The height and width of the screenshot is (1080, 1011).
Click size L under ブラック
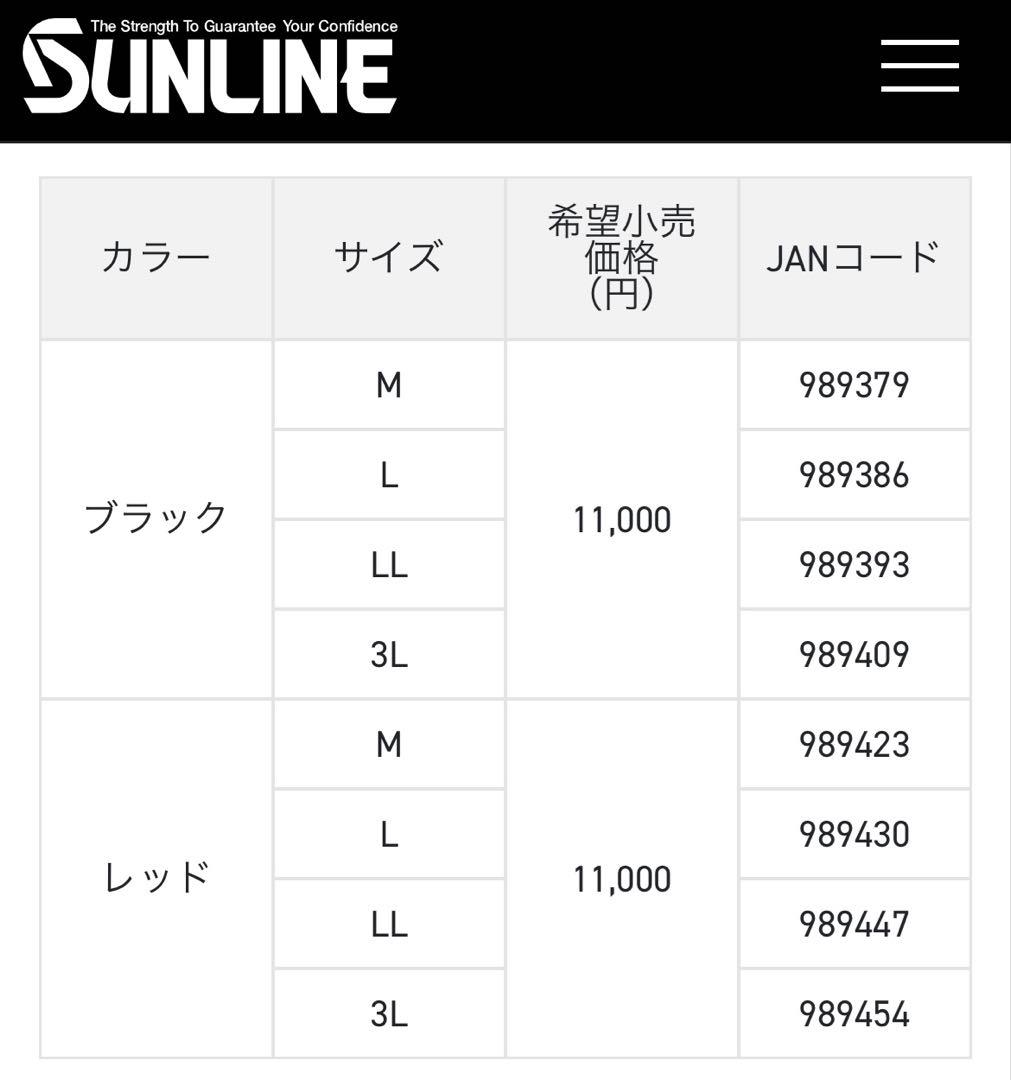(388, 475)
